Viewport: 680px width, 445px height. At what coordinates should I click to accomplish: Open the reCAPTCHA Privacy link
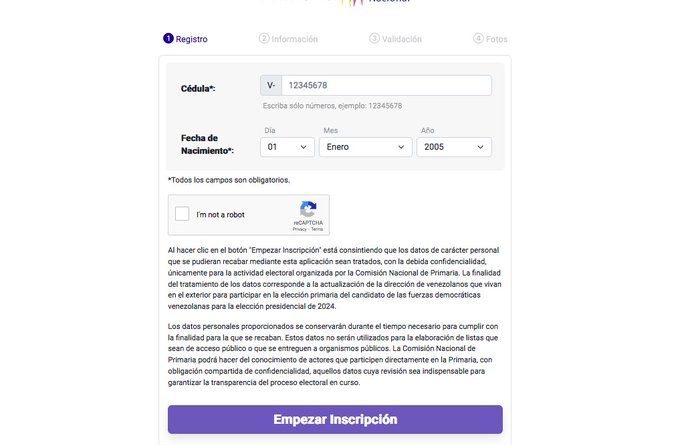(299, 229)
